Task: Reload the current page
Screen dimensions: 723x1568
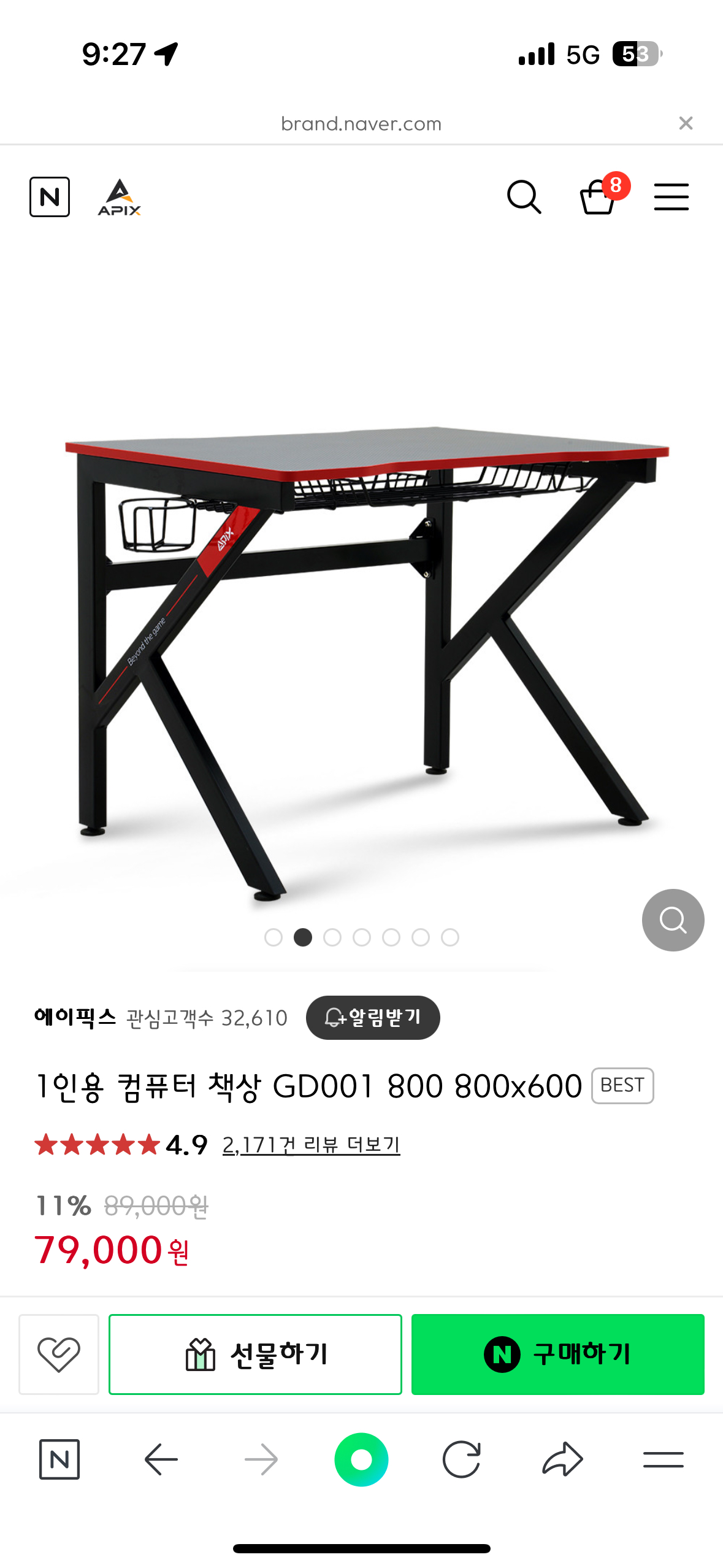Action: click(461, 1459)
